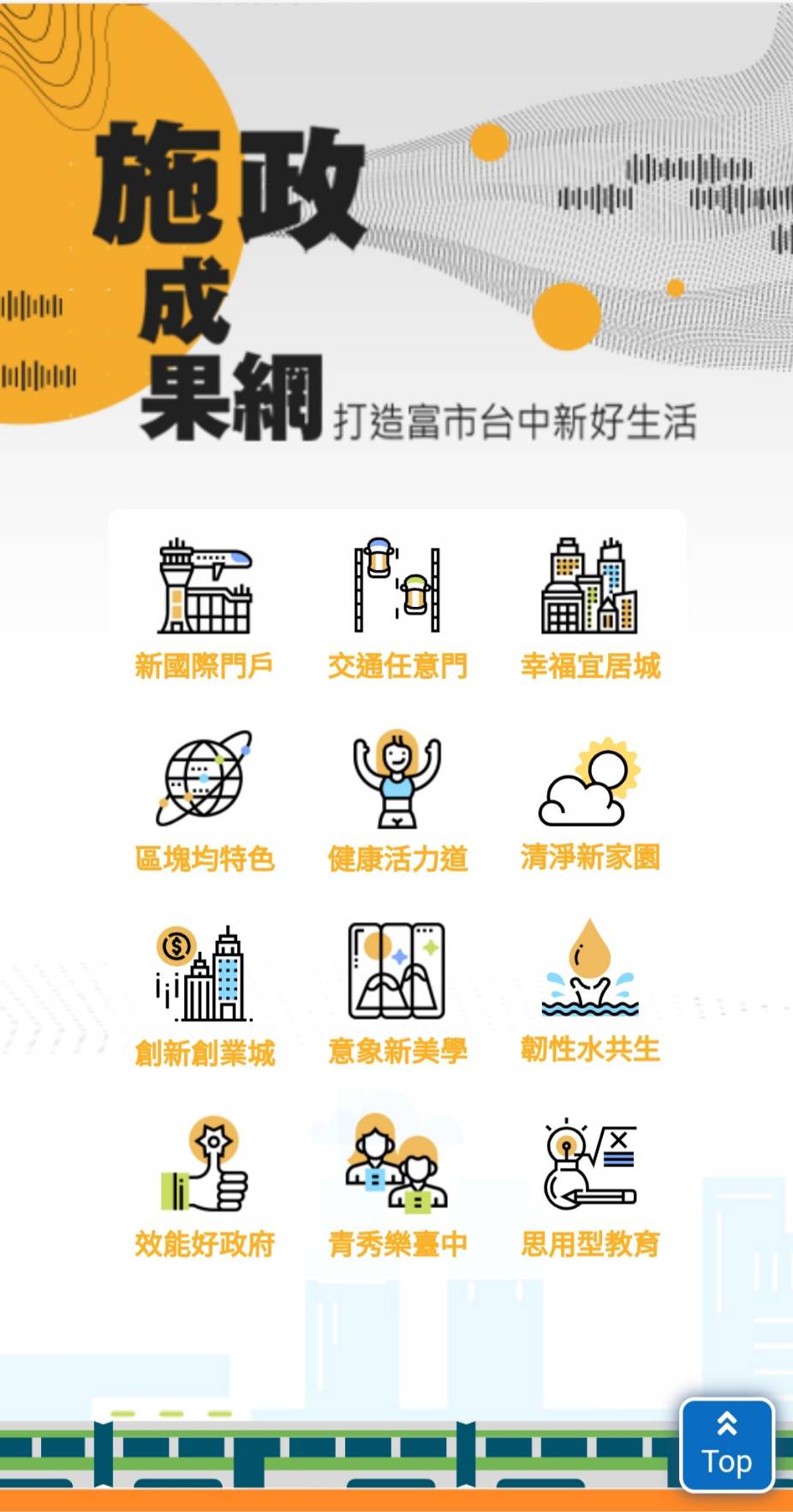Viewport: 793px width, 1512px height.
Task: View the 意象新美學 category
Action: pyautogui.click(x=397, y=995)
